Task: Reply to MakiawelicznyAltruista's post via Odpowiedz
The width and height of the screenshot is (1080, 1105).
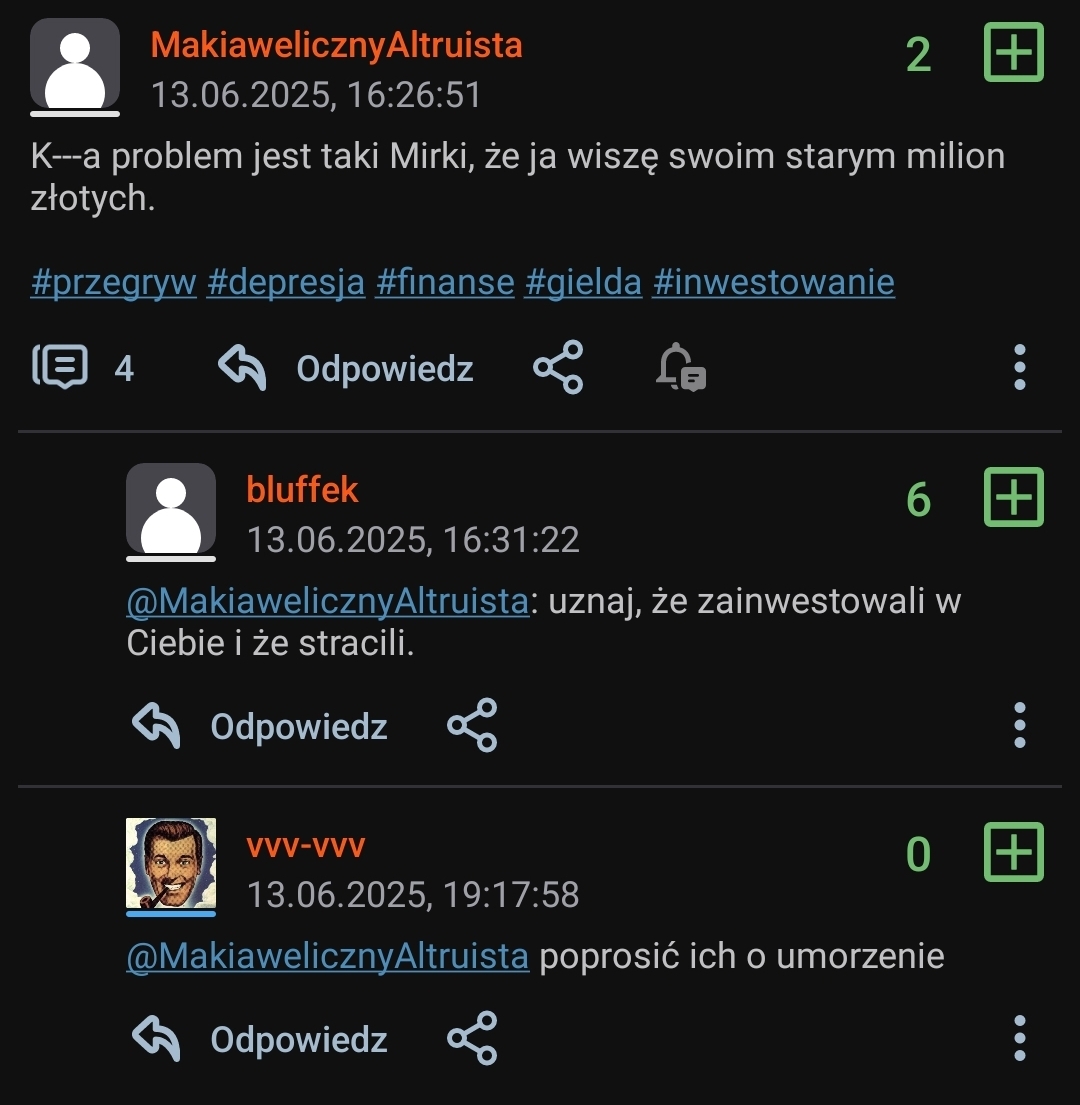Action: click(347, 368)
